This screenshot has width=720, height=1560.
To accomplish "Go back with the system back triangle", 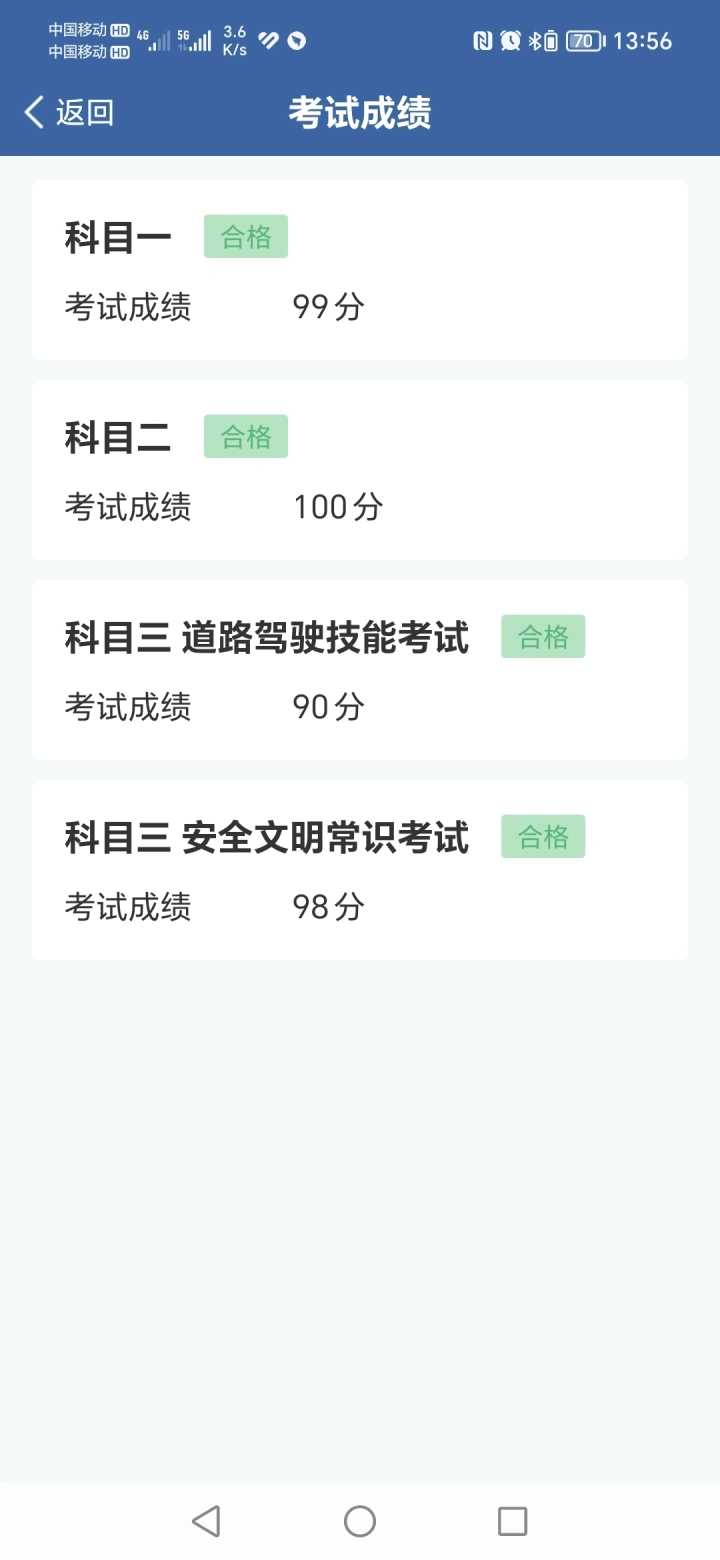I will pos(206,1521).
